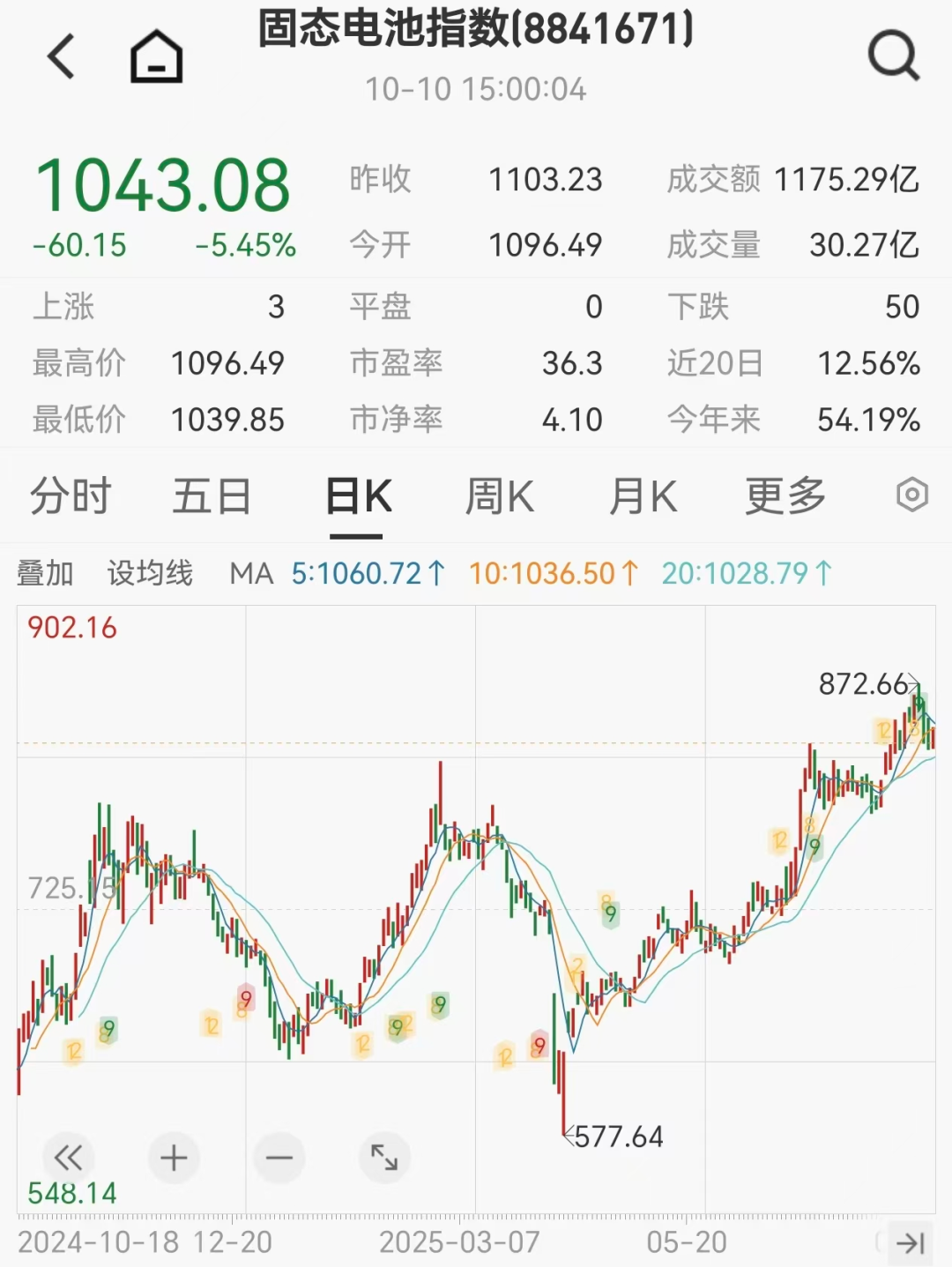Switch to the 分时 chart tab
This screenshot has width=952, height=1267.
coord(71,496)
